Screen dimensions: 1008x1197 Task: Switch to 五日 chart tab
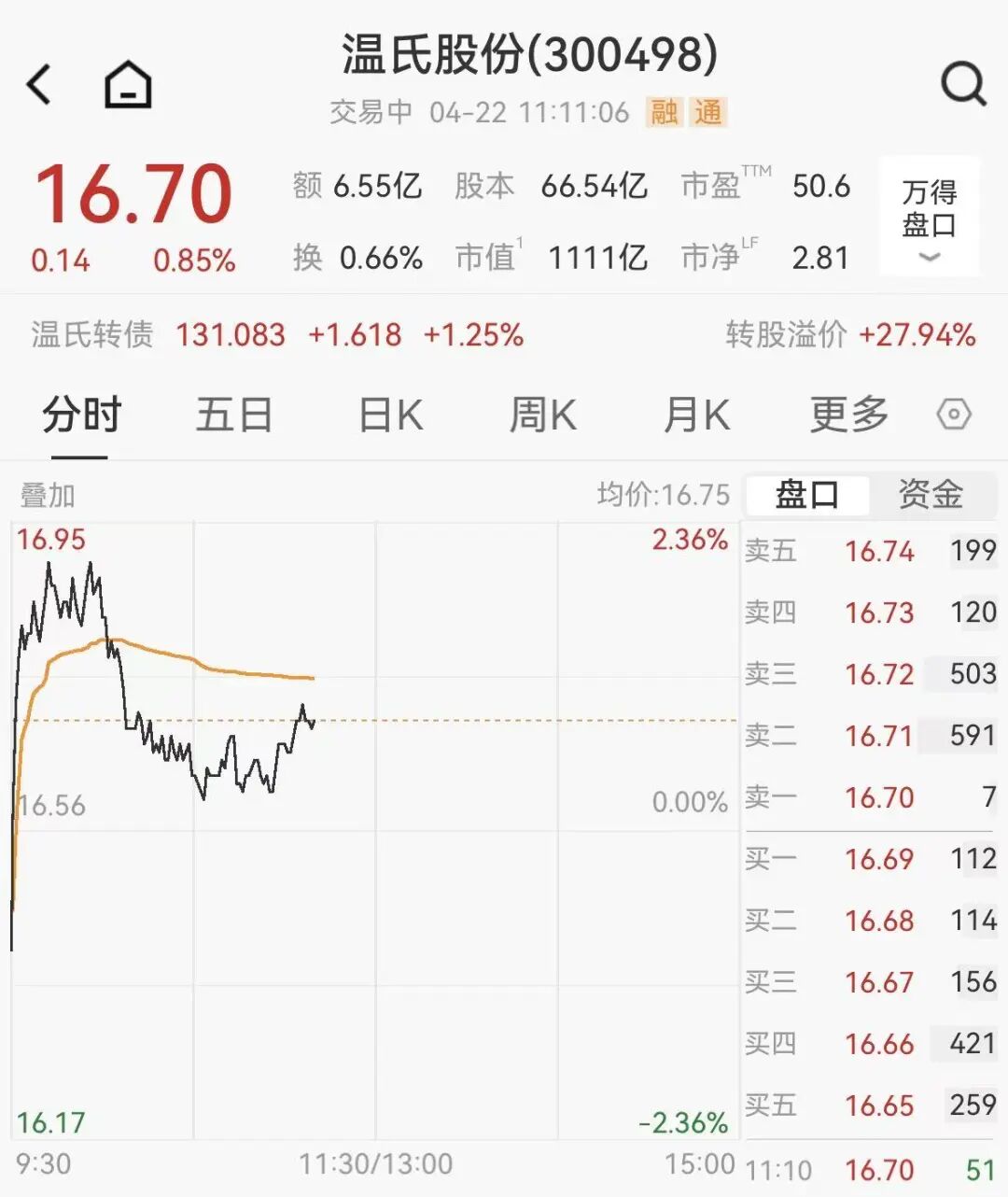coord(233,415)
